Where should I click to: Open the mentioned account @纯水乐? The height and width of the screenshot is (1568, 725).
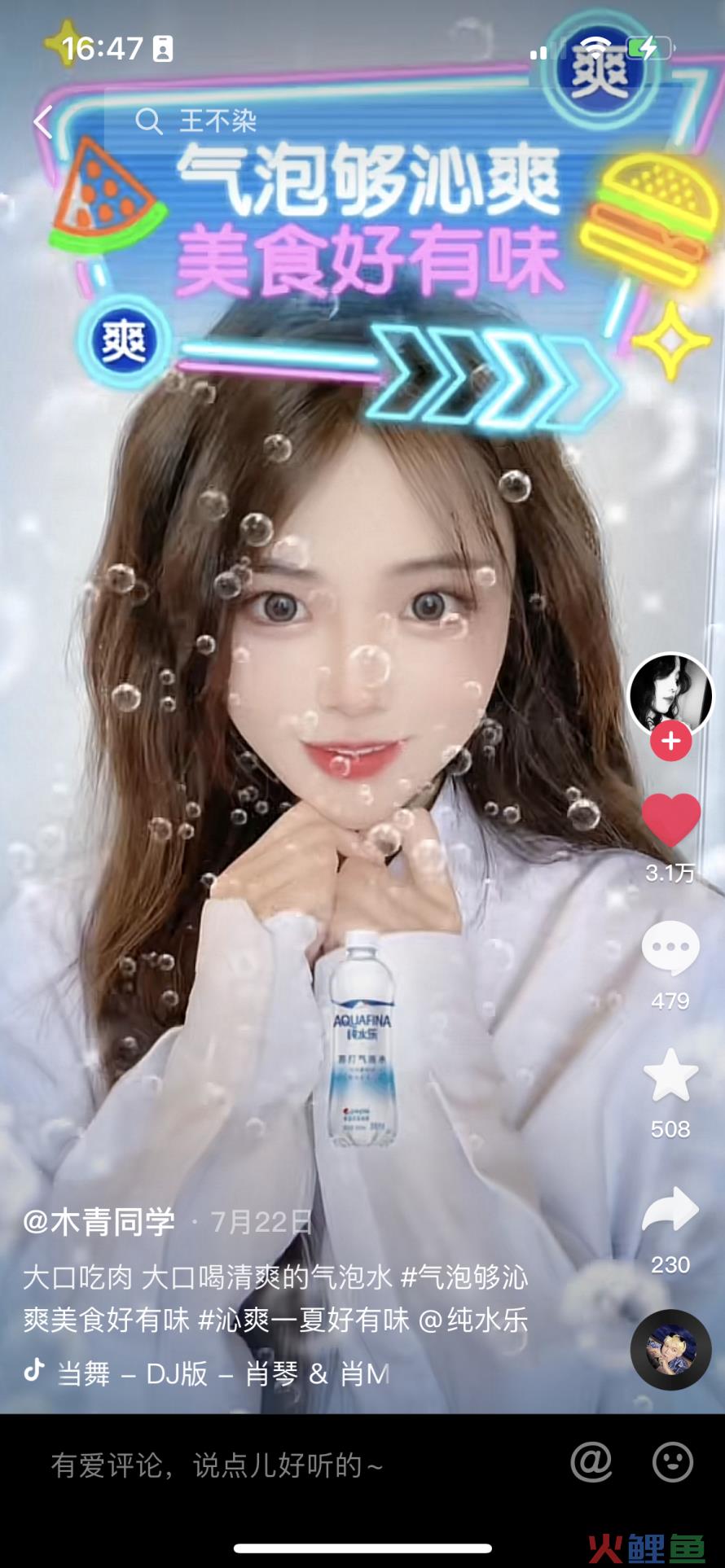pyautogui.click(x=473, y=1320)
